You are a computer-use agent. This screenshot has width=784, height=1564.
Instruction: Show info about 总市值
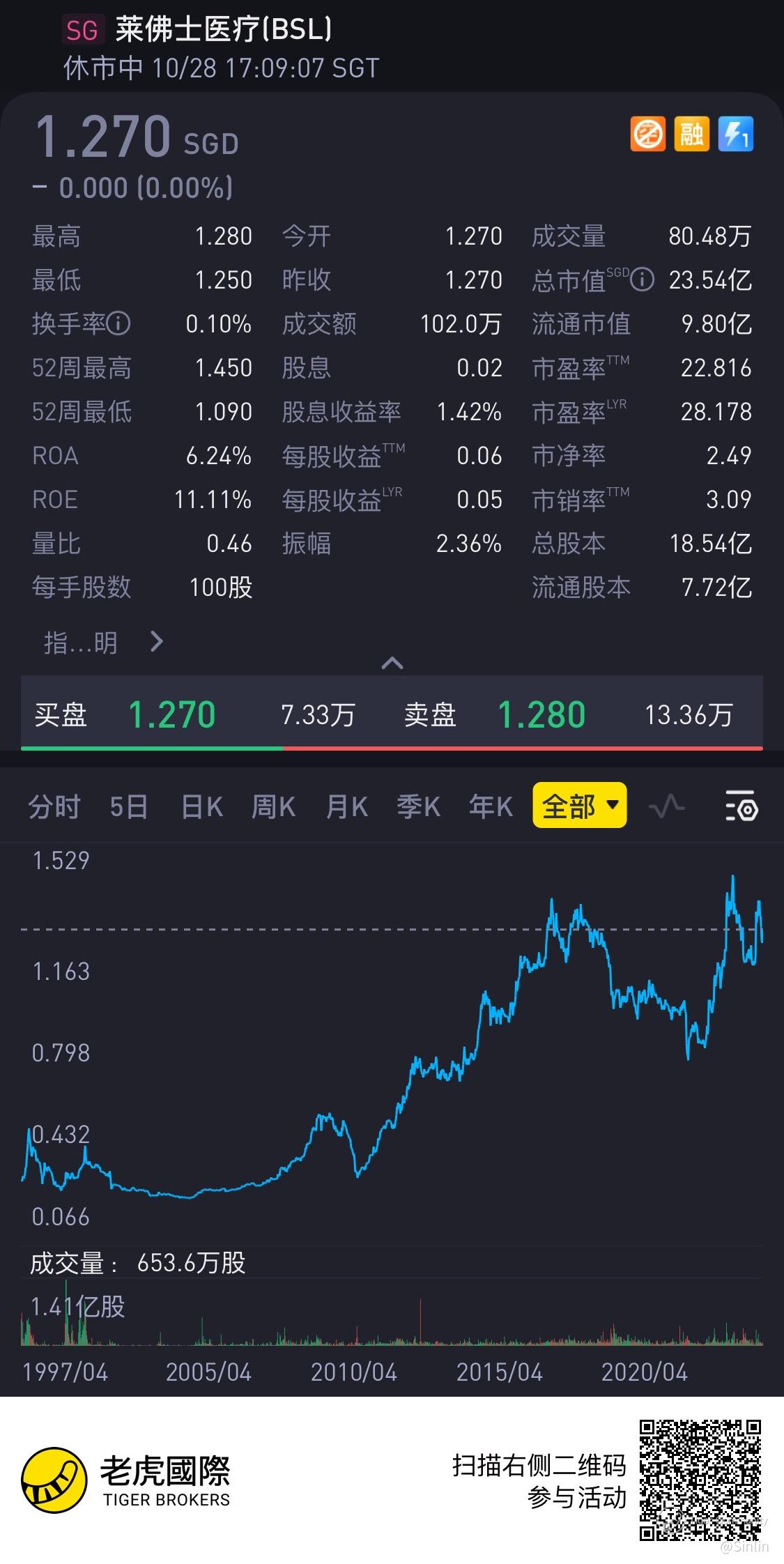click(x=642, y=280)
